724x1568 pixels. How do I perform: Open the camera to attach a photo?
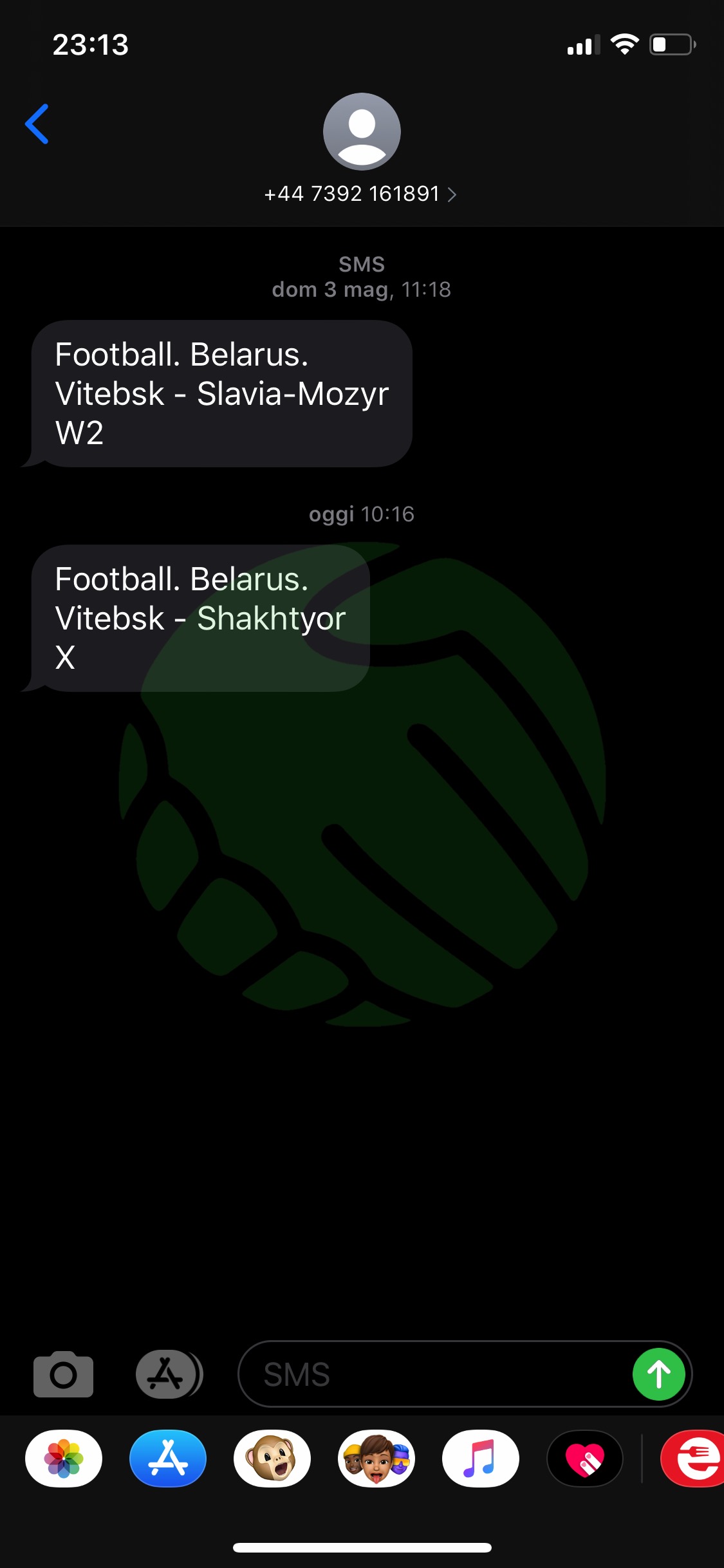tap(63, 1374)
